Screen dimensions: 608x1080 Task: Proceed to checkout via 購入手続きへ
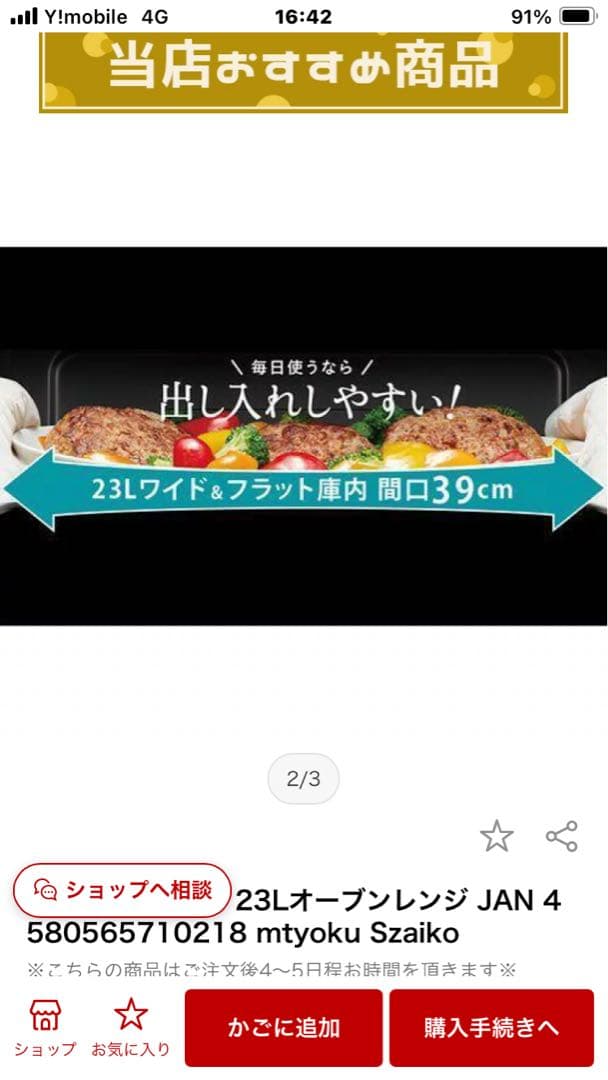pos(491,1027)
